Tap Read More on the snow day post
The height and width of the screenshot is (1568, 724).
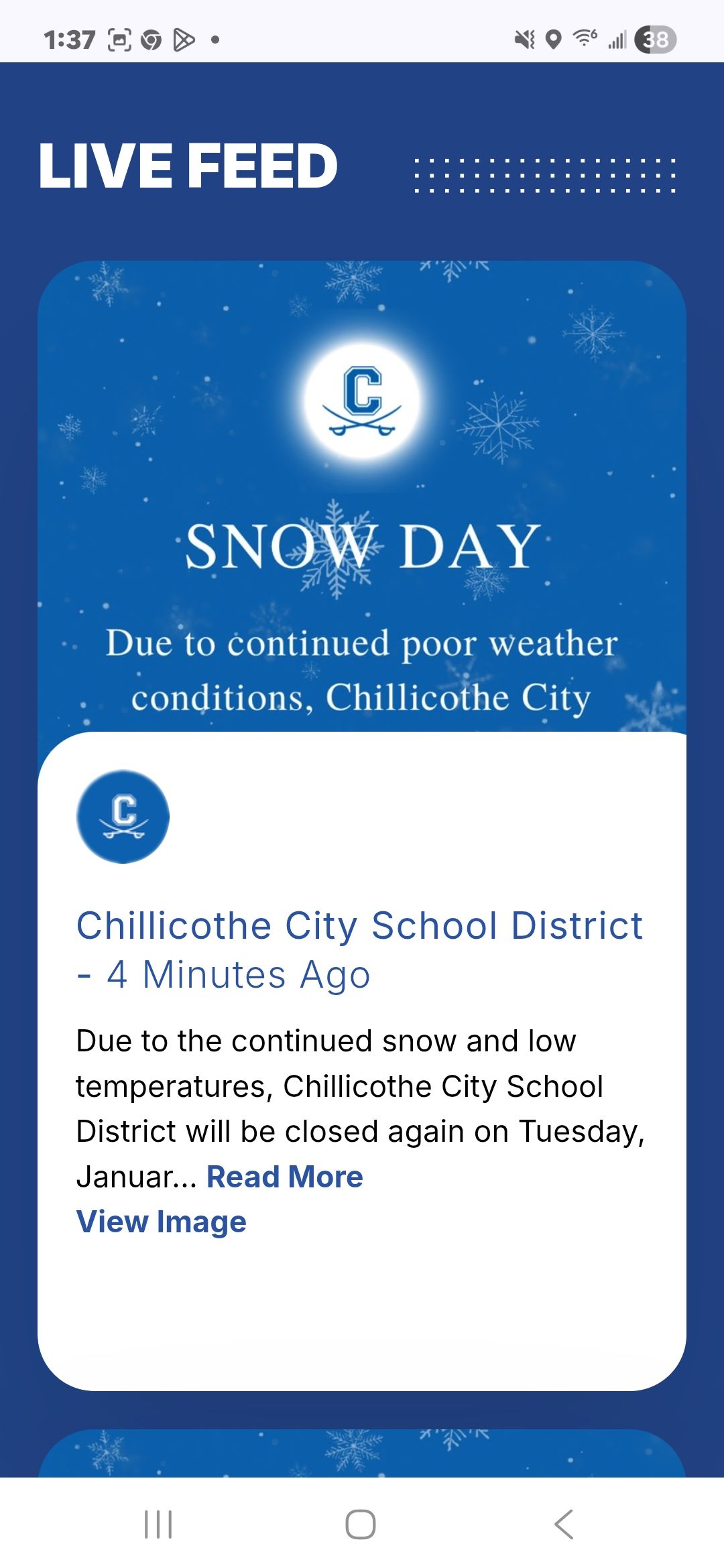[x=284, y=1177]
